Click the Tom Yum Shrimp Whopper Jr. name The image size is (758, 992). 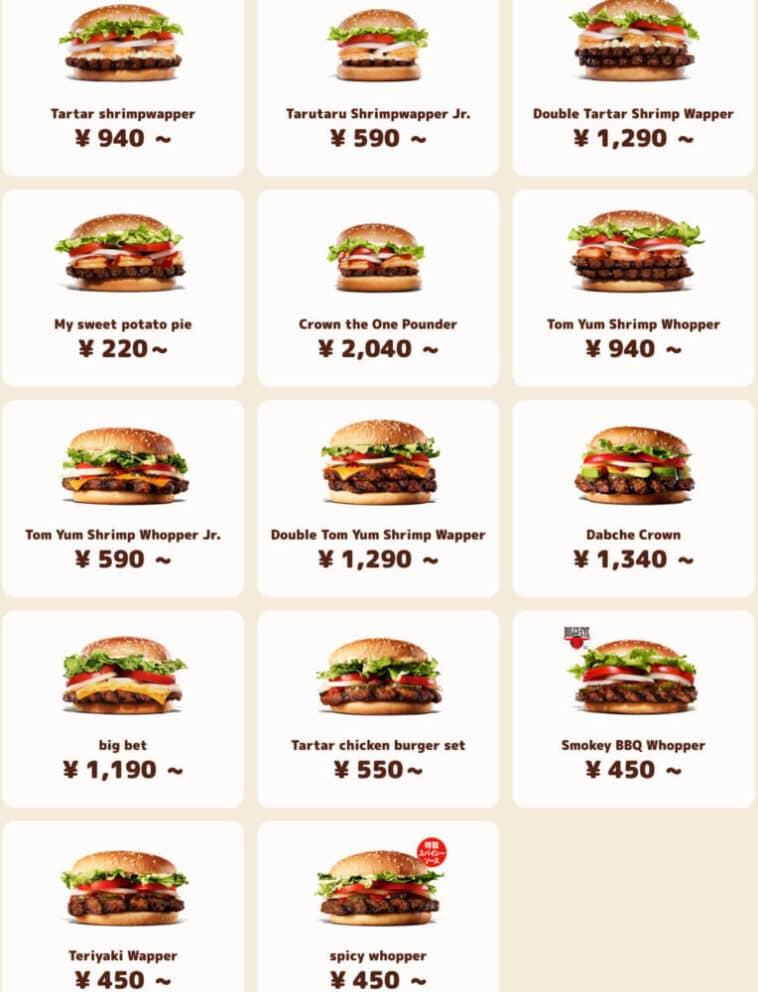pyautogui.click(x=122, y=535)
